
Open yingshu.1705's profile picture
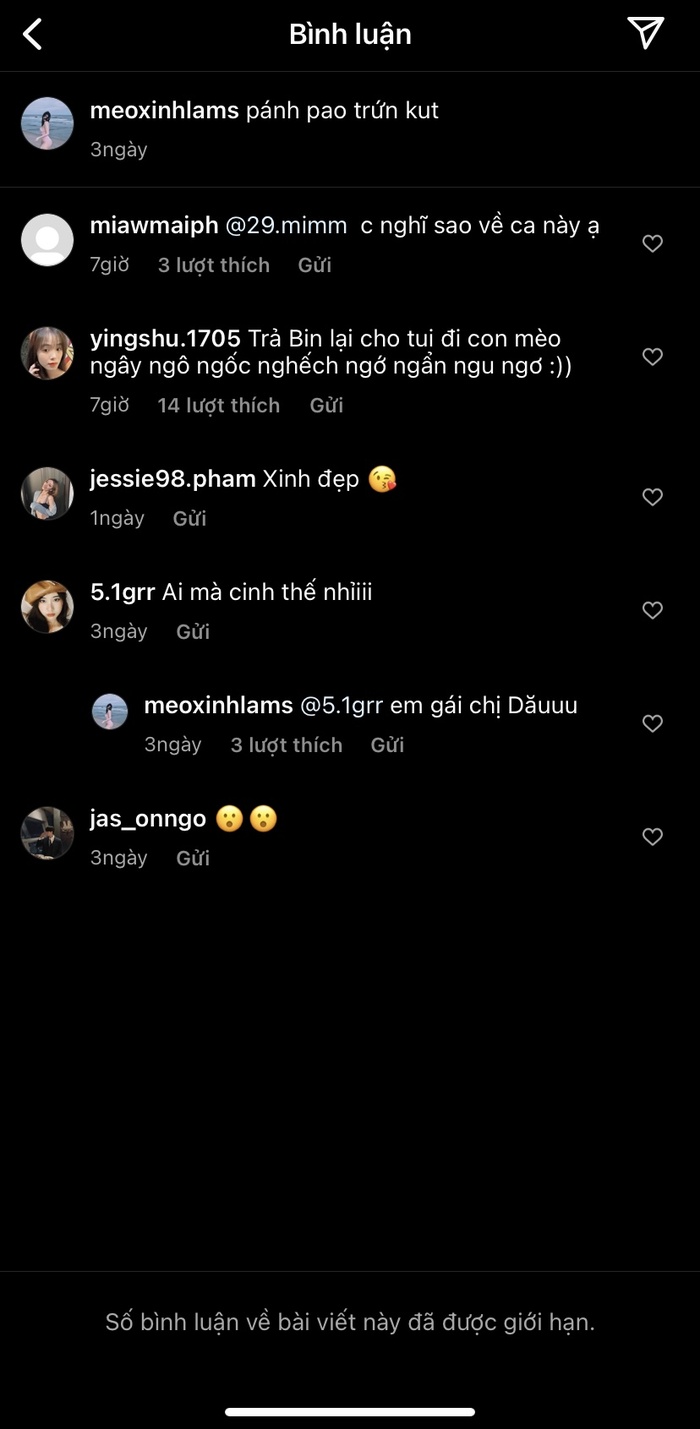(x=47, y=353)
